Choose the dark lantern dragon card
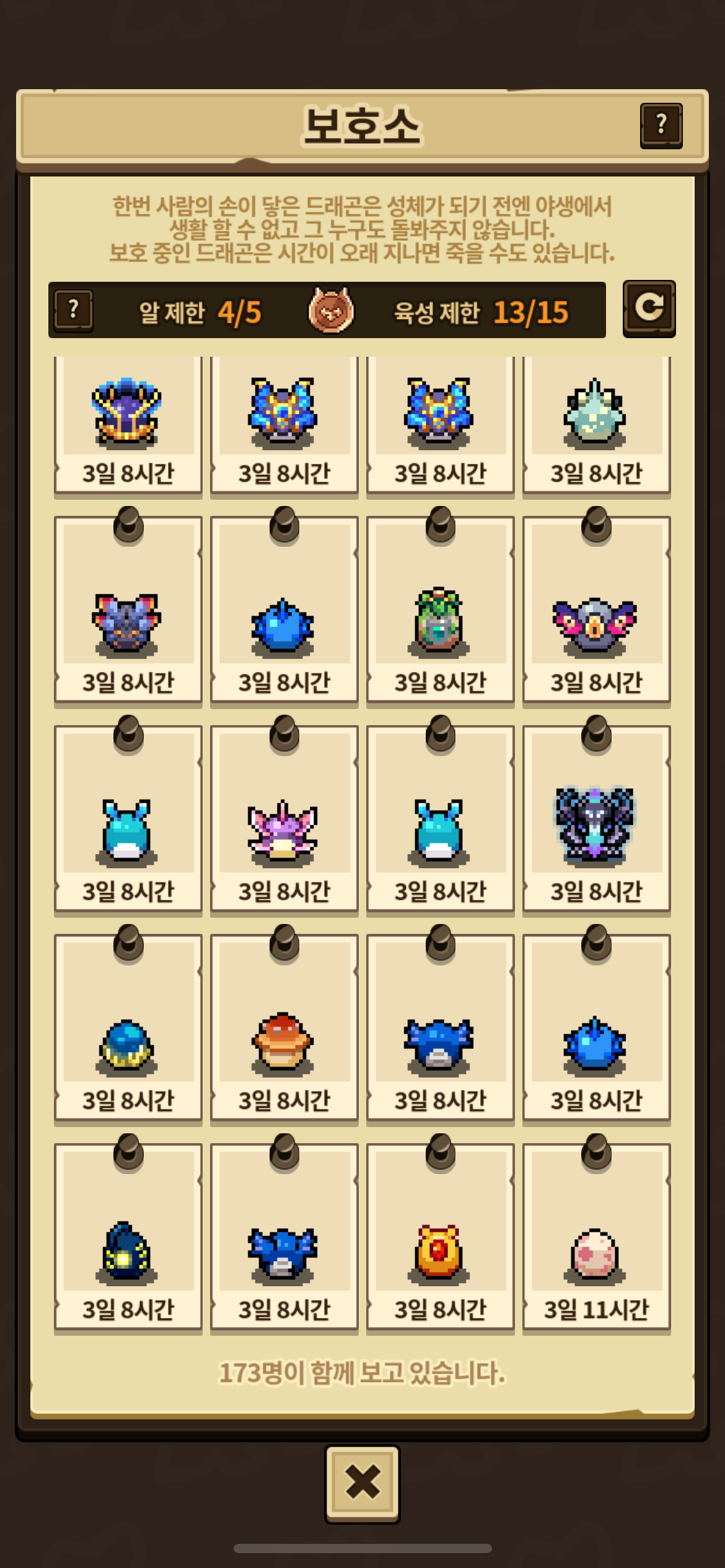 (x=128, y=1239)
